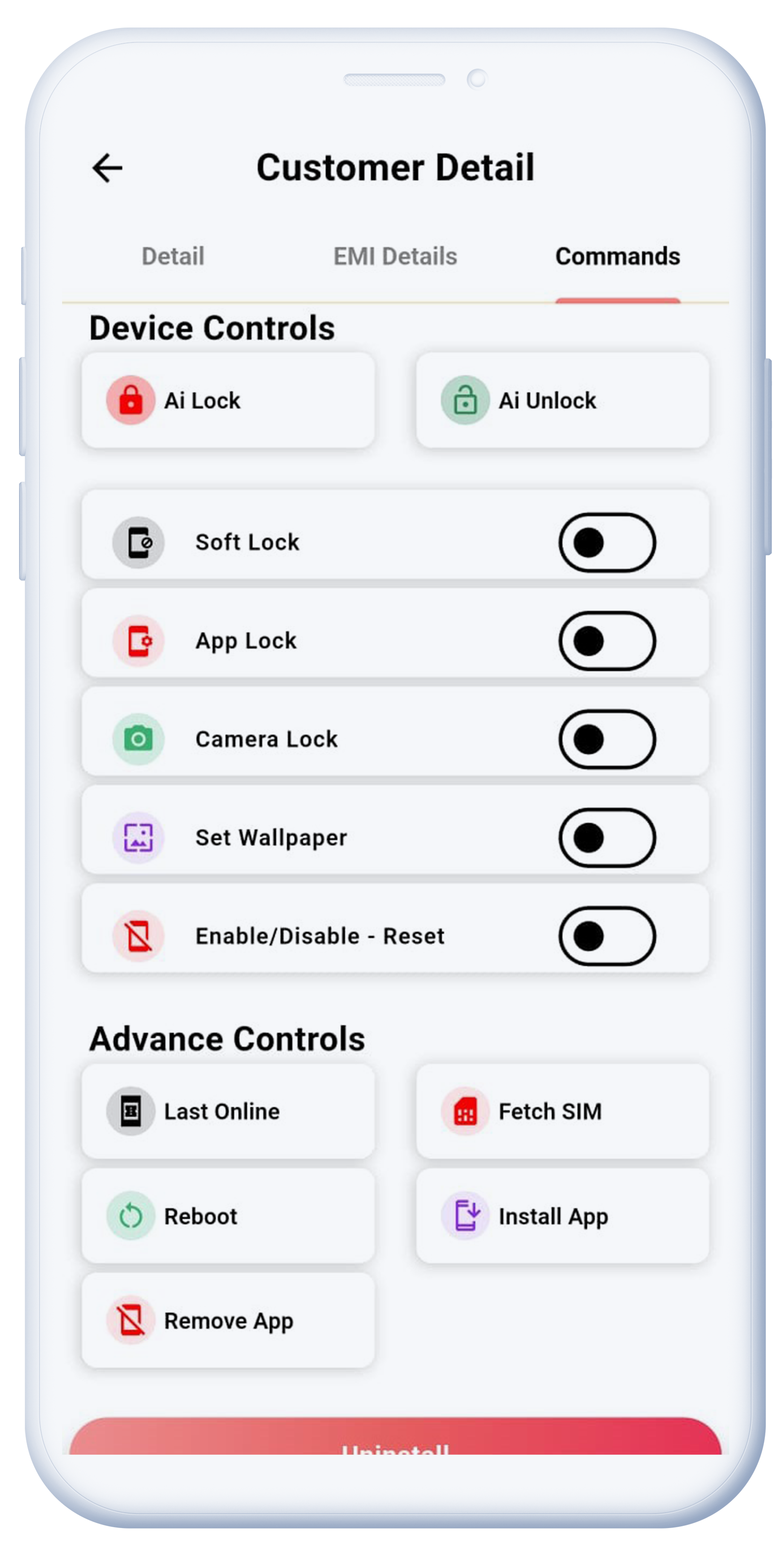Open Install App command
The width and height of the screenshot is (784, 1546).
tap(563, 1217)
